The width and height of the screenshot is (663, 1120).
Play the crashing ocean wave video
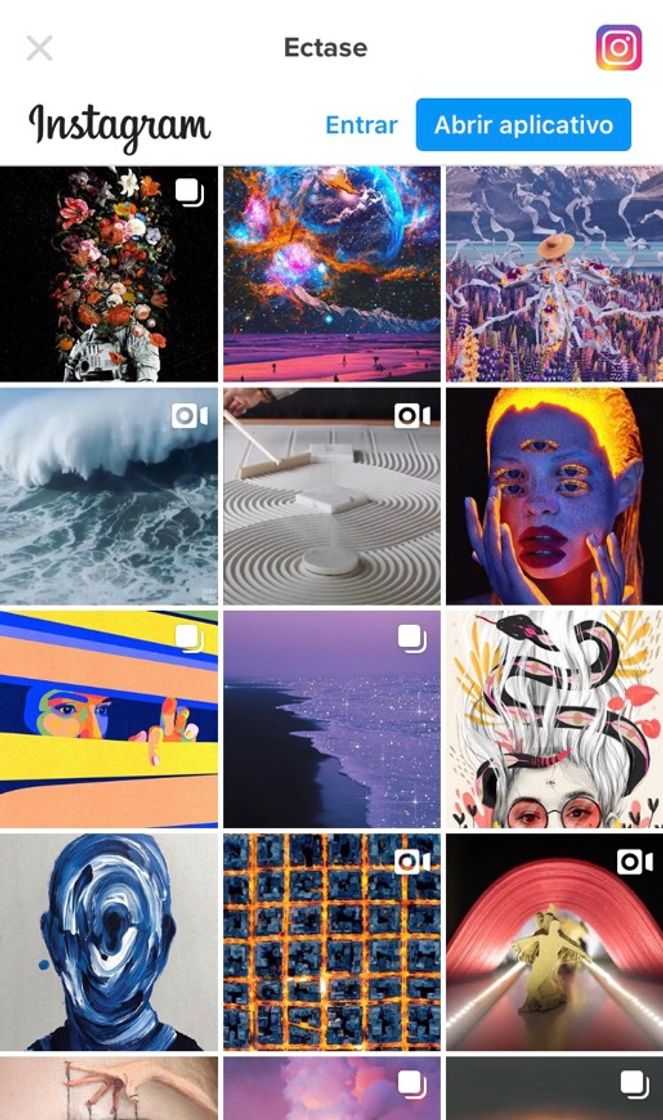[109, 497]
